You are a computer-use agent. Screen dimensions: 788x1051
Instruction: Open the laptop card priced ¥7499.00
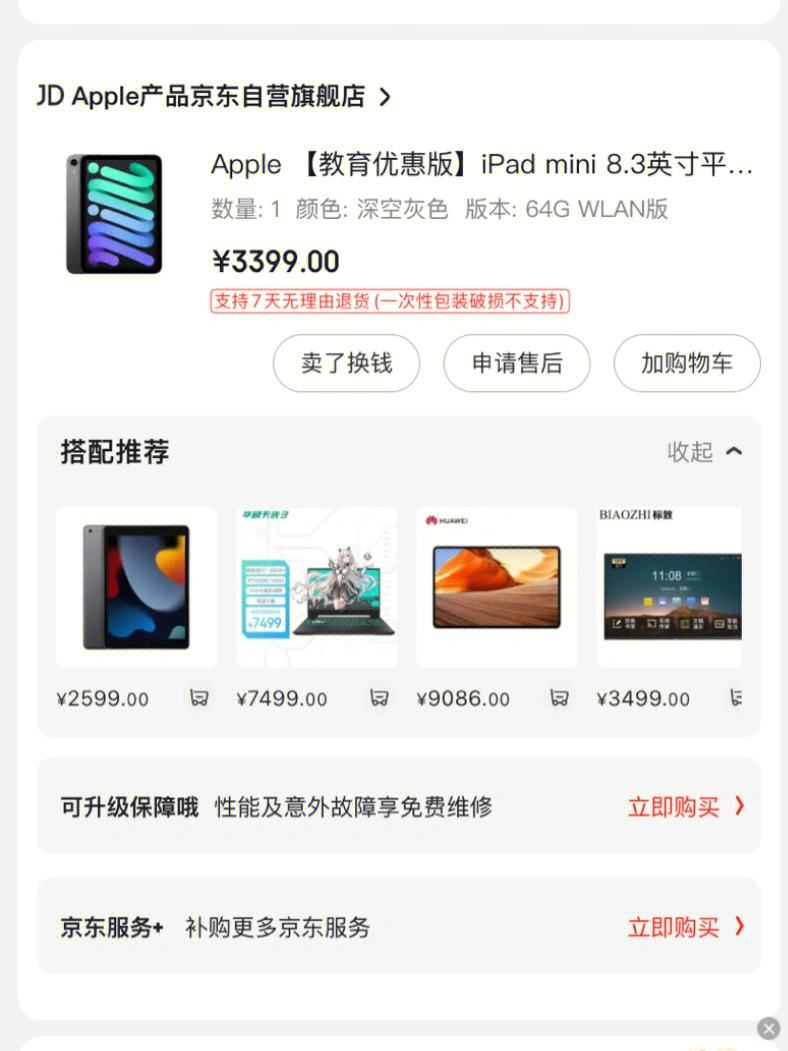[316, 587]
